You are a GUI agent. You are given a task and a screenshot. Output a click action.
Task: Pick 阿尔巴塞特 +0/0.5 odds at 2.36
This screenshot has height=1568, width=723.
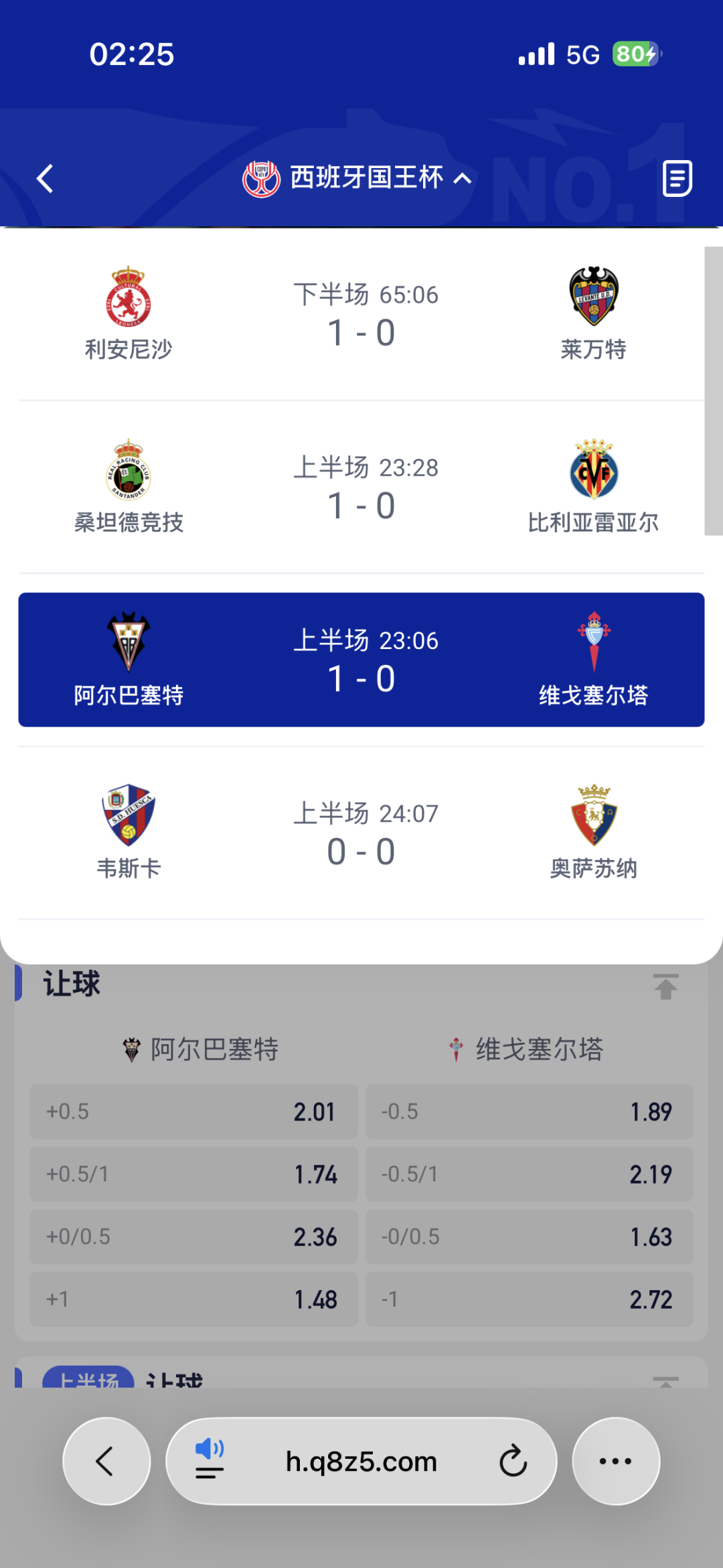pyautogui.click(x=193, y=1237)
